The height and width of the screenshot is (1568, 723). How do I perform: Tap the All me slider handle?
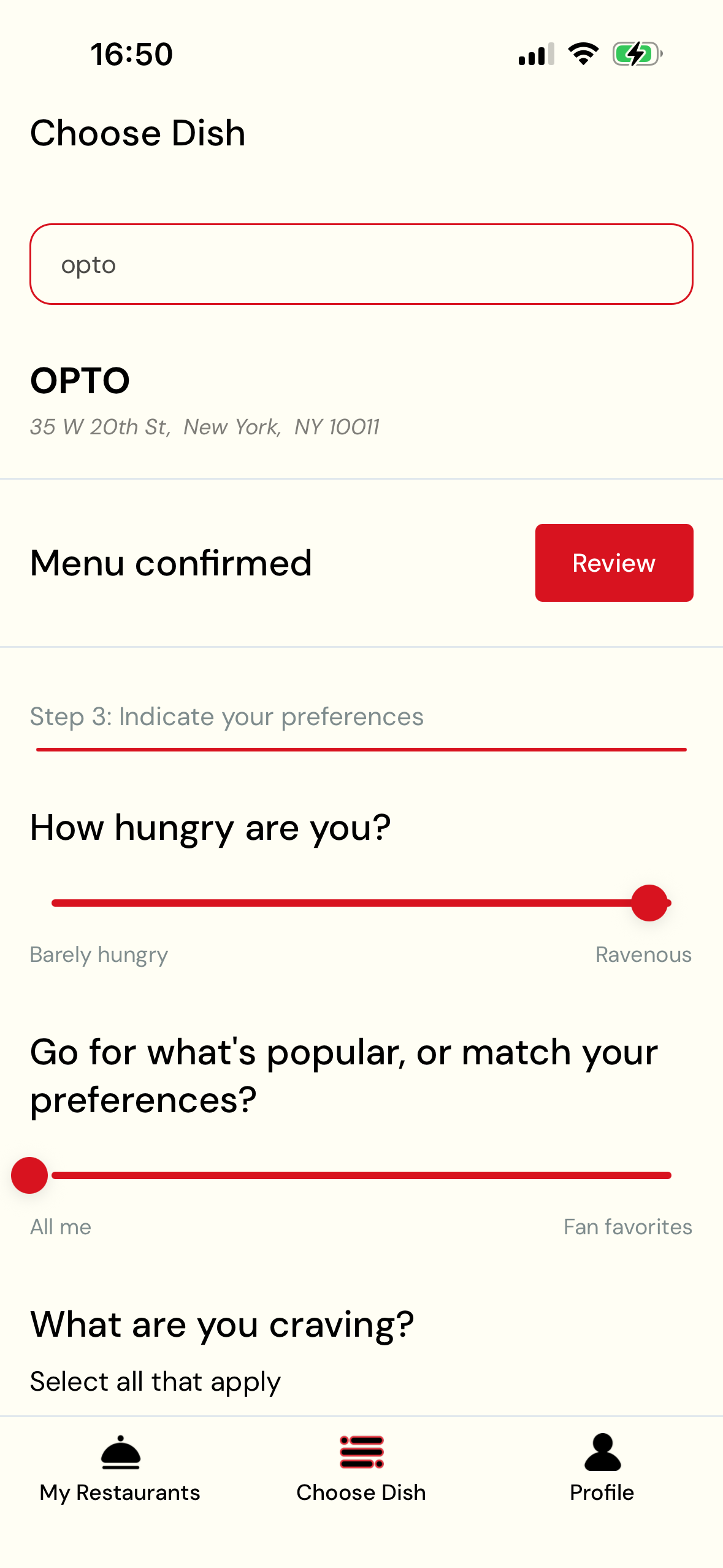click(29, 1175)
